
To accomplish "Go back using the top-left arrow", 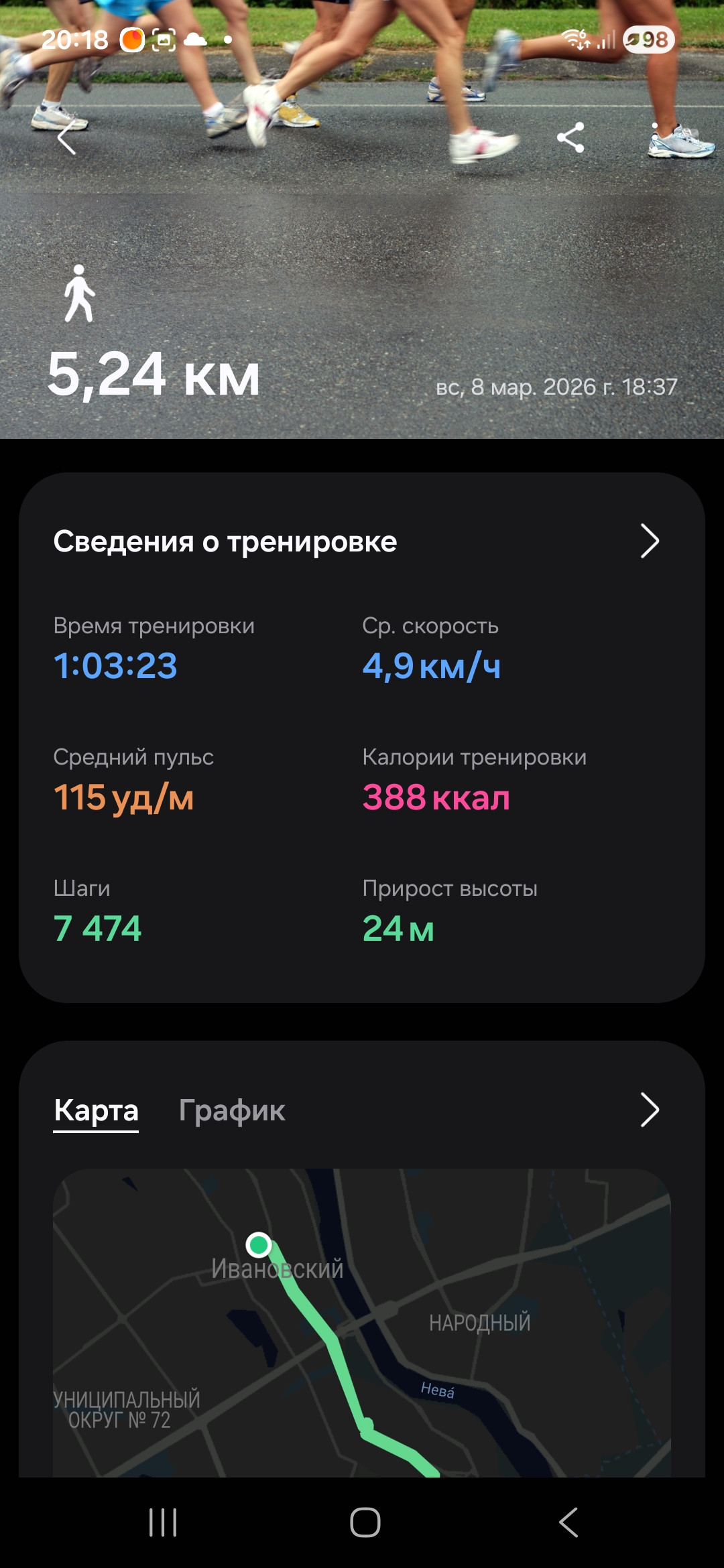I will pos(66,138).
